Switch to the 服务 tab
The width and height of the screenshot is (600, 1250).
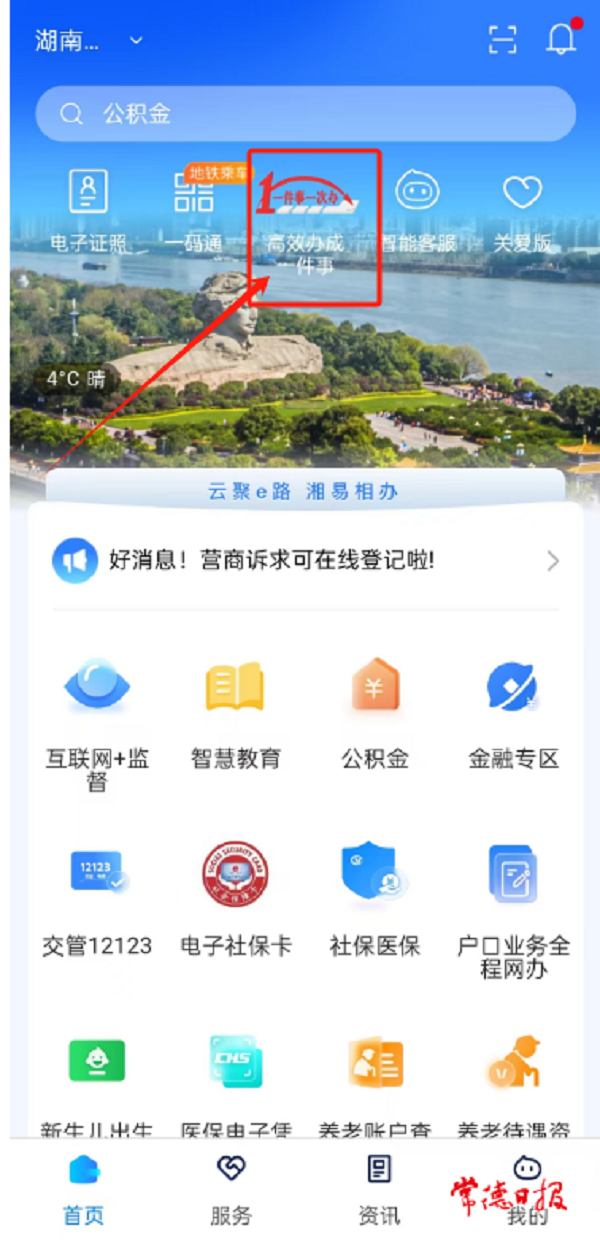(231, 1192)
